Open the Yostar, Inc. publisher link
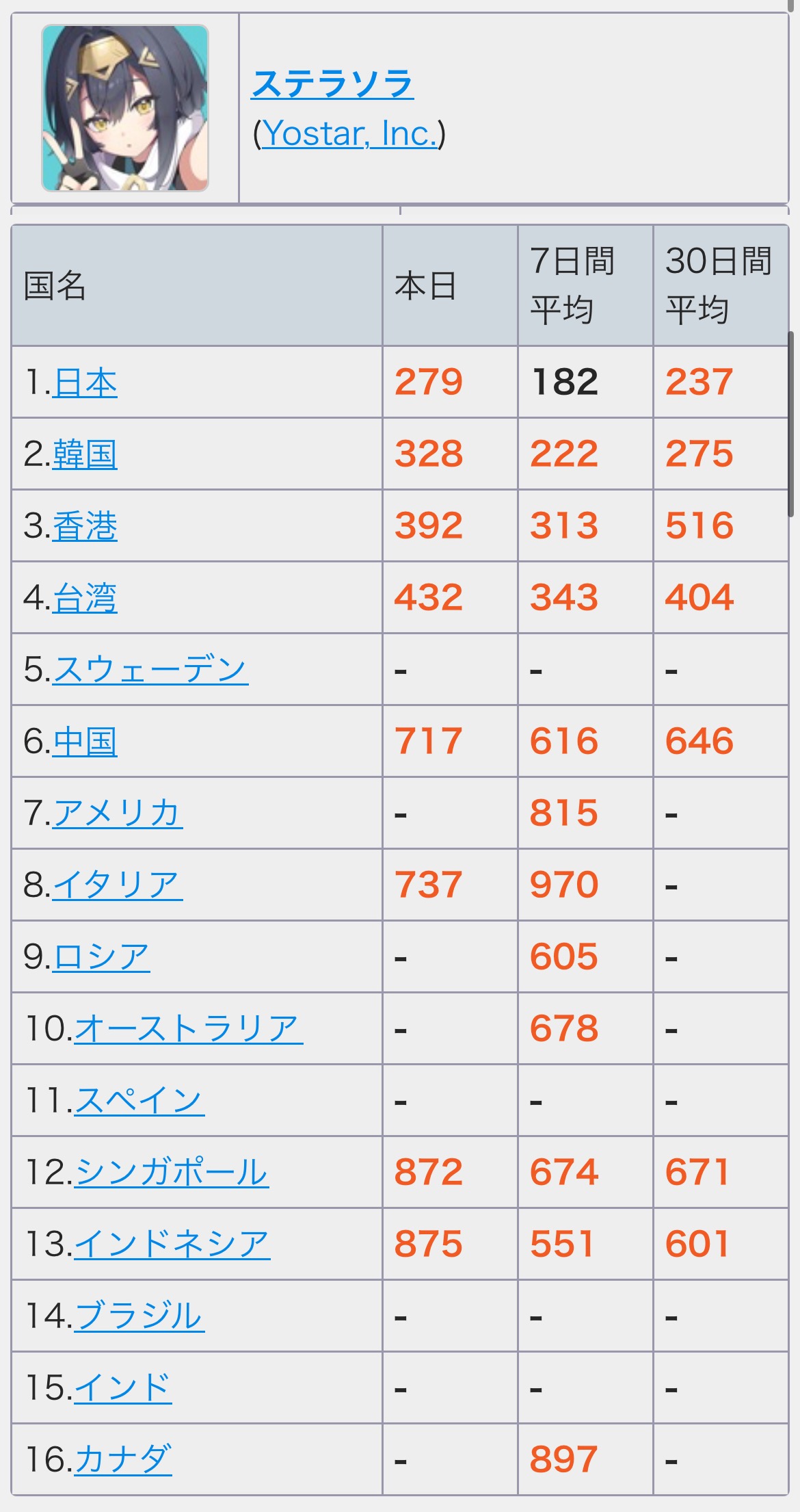The height and width of the screenshot is (1512, 800). pos(349,133)
